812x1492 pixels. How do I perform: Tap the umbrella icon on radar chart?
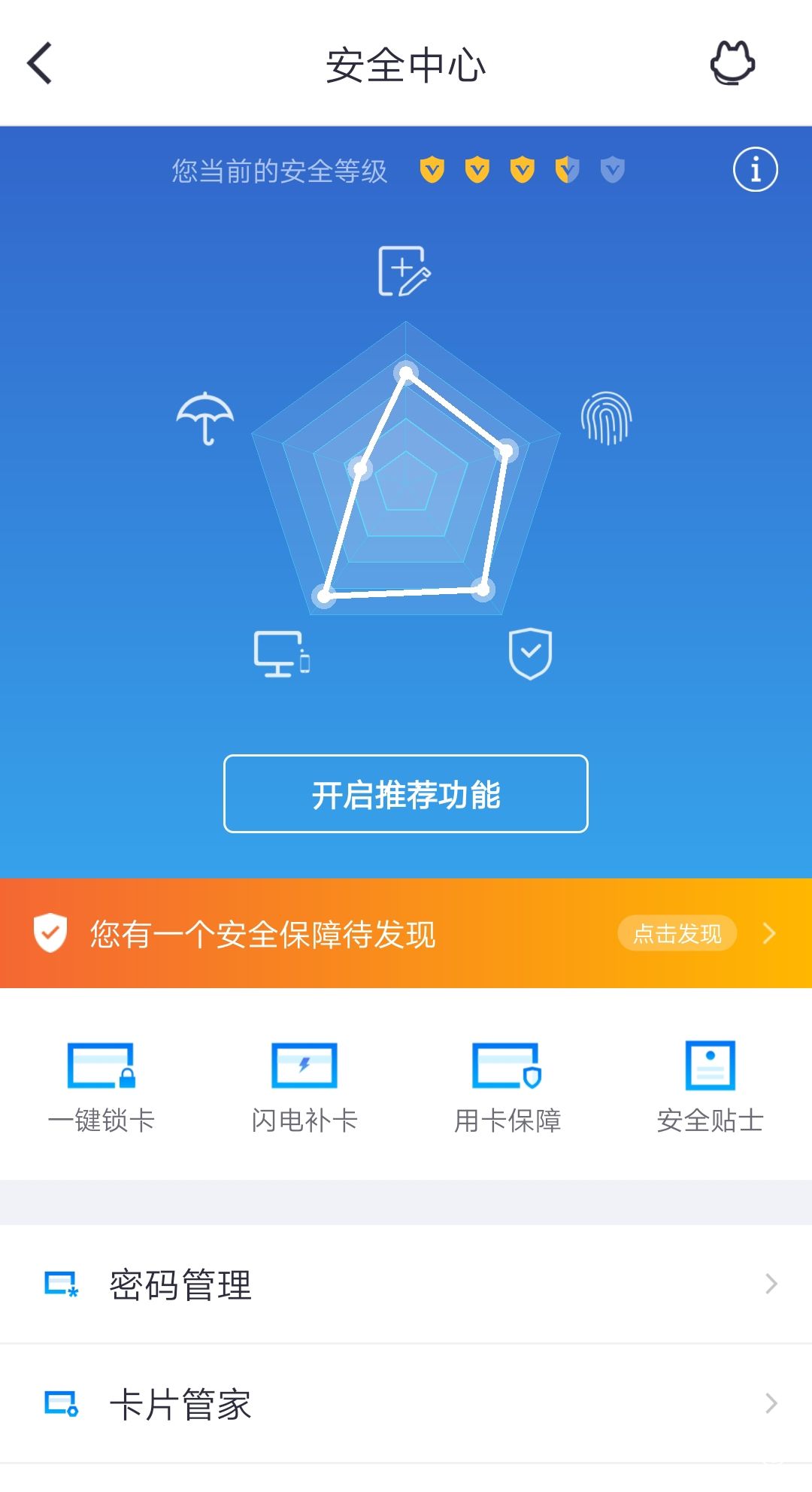click(x=205, y=418)
